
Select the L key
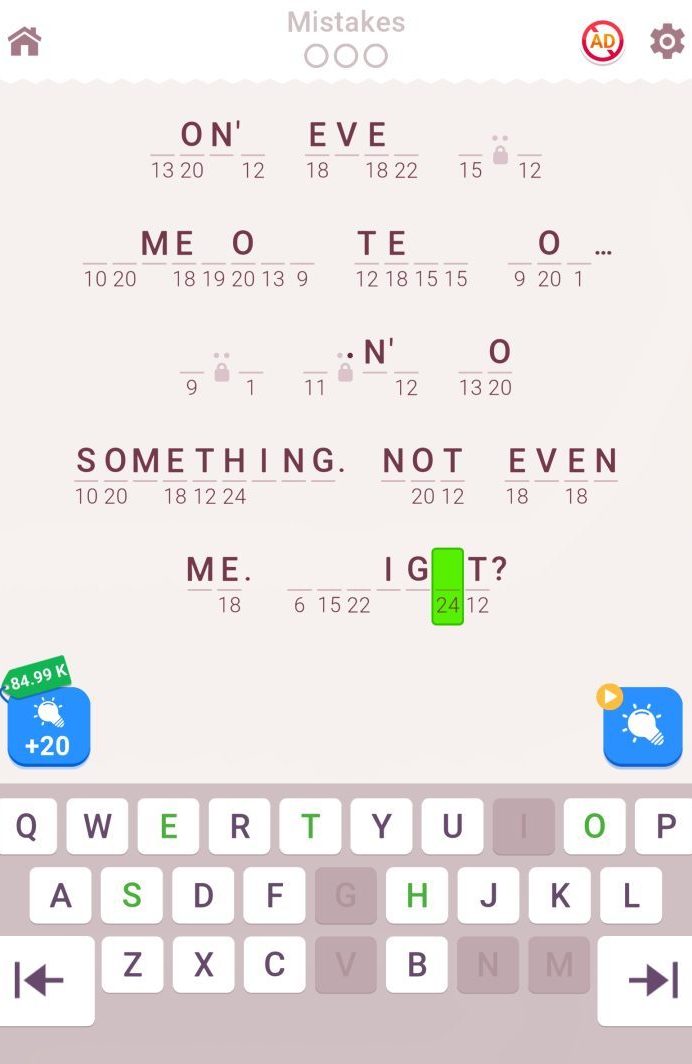(x=630, y=895)
